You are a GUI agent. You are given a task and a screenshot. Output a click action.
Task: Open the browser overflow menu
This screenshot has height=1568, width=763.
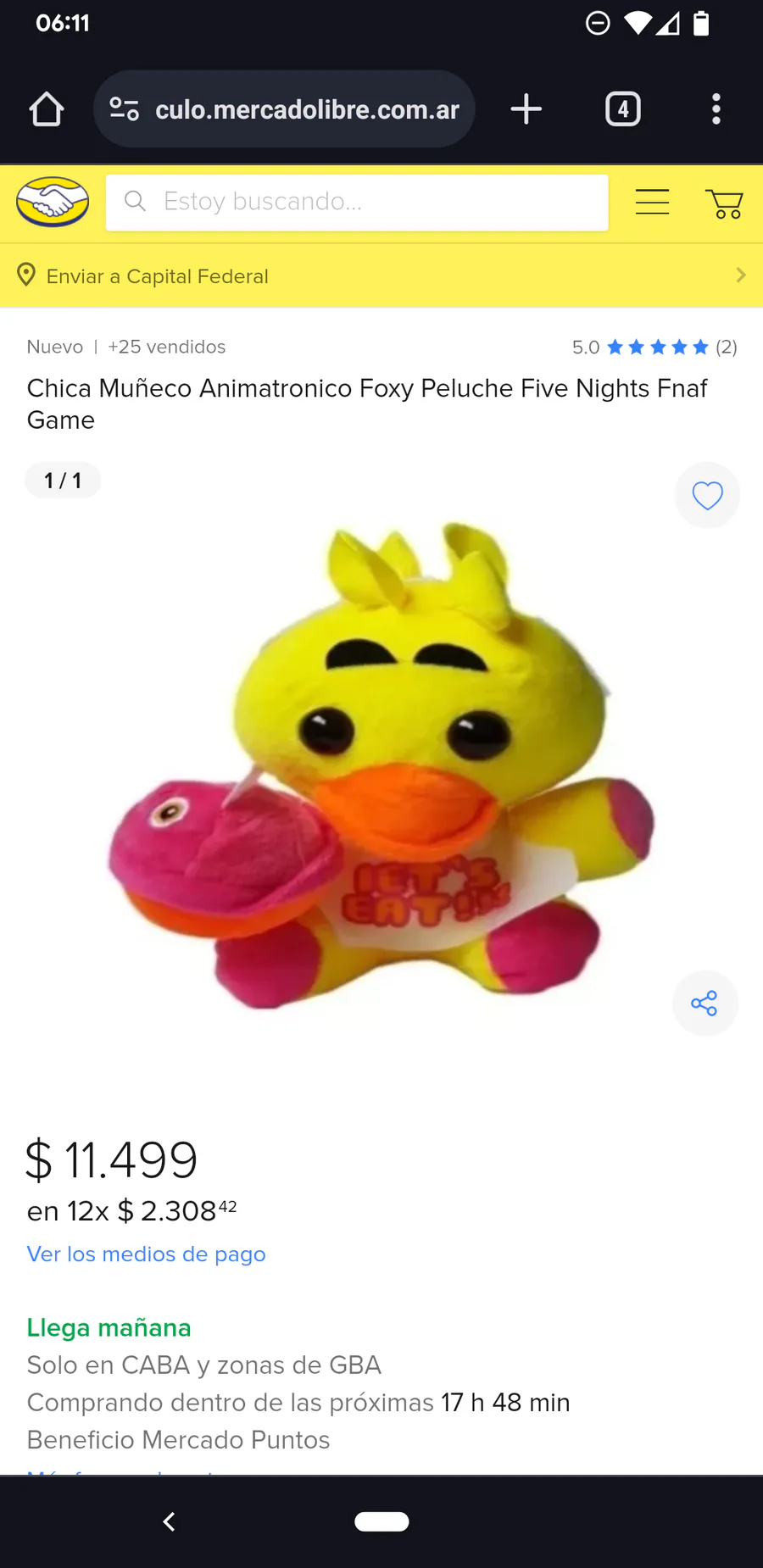tap(716, 109)
